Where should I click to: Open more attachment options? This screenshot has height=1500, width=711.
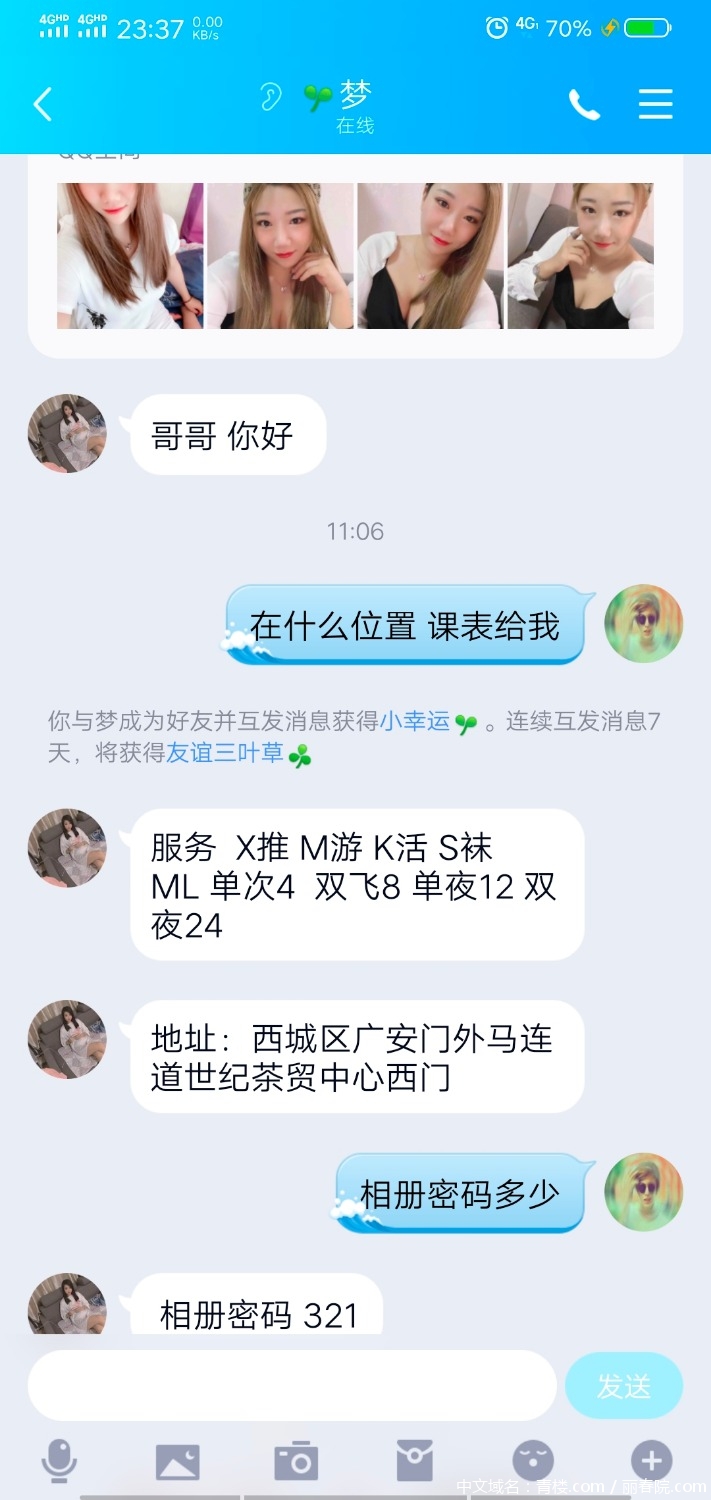click(x=651, y=1462)
